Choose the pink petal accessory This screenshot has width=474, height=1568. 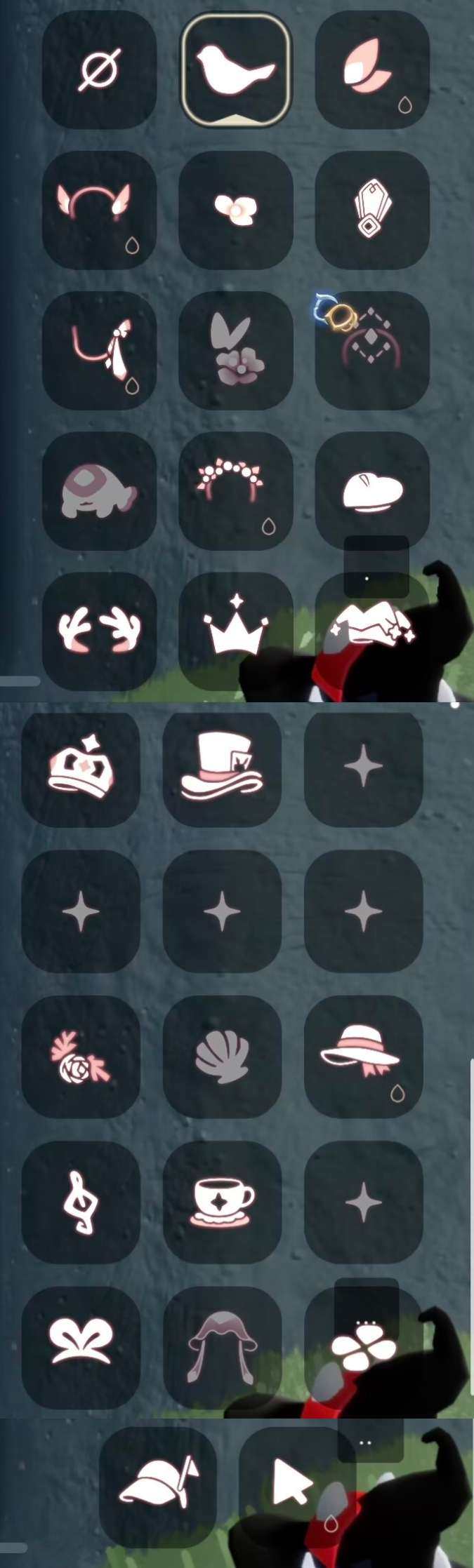(371, 69)
